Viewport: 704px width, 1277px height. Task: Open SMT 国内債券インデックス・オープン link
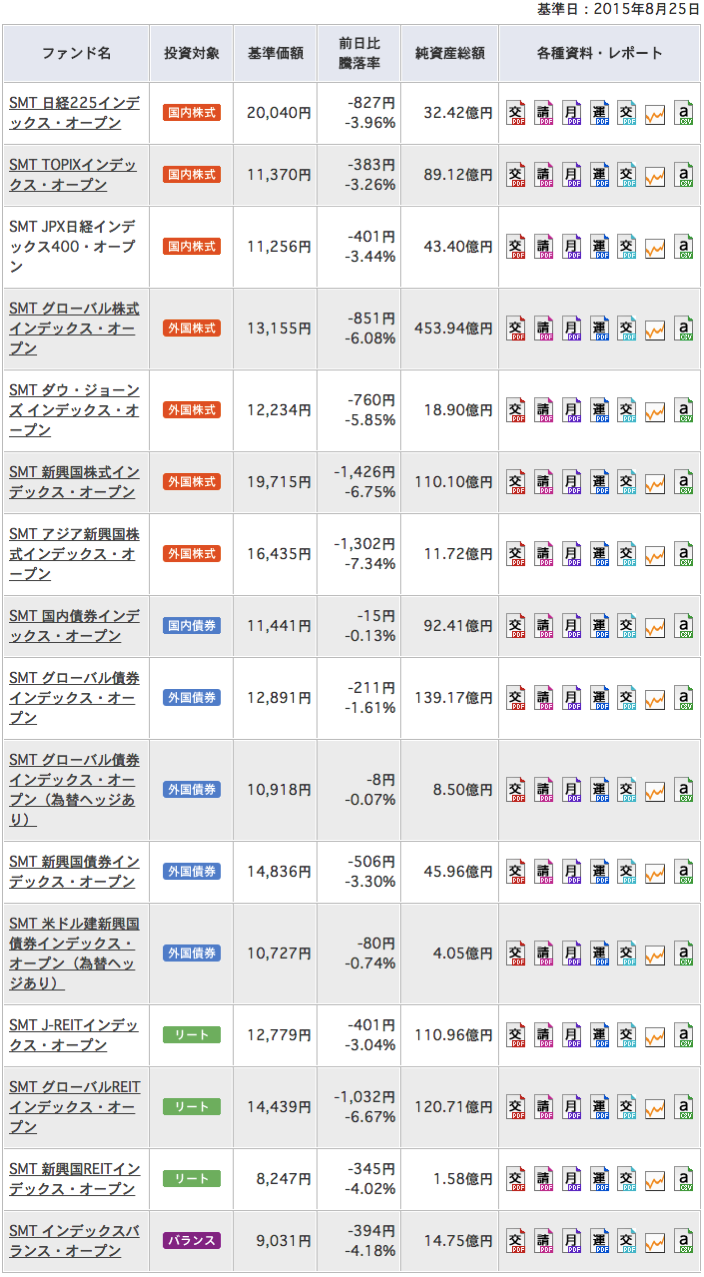click(x=75, y=626)
